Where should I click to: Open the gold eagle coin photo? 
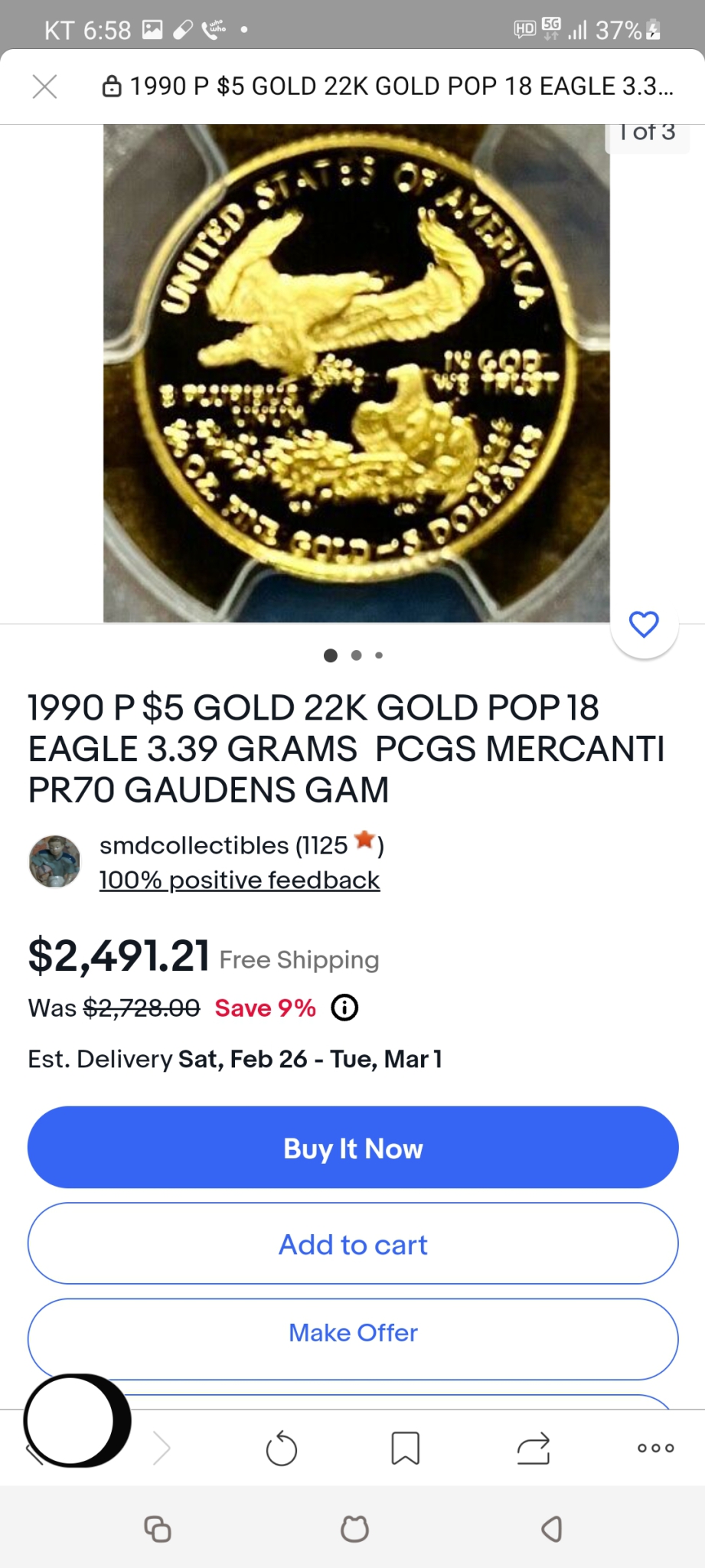pos(357,373)
